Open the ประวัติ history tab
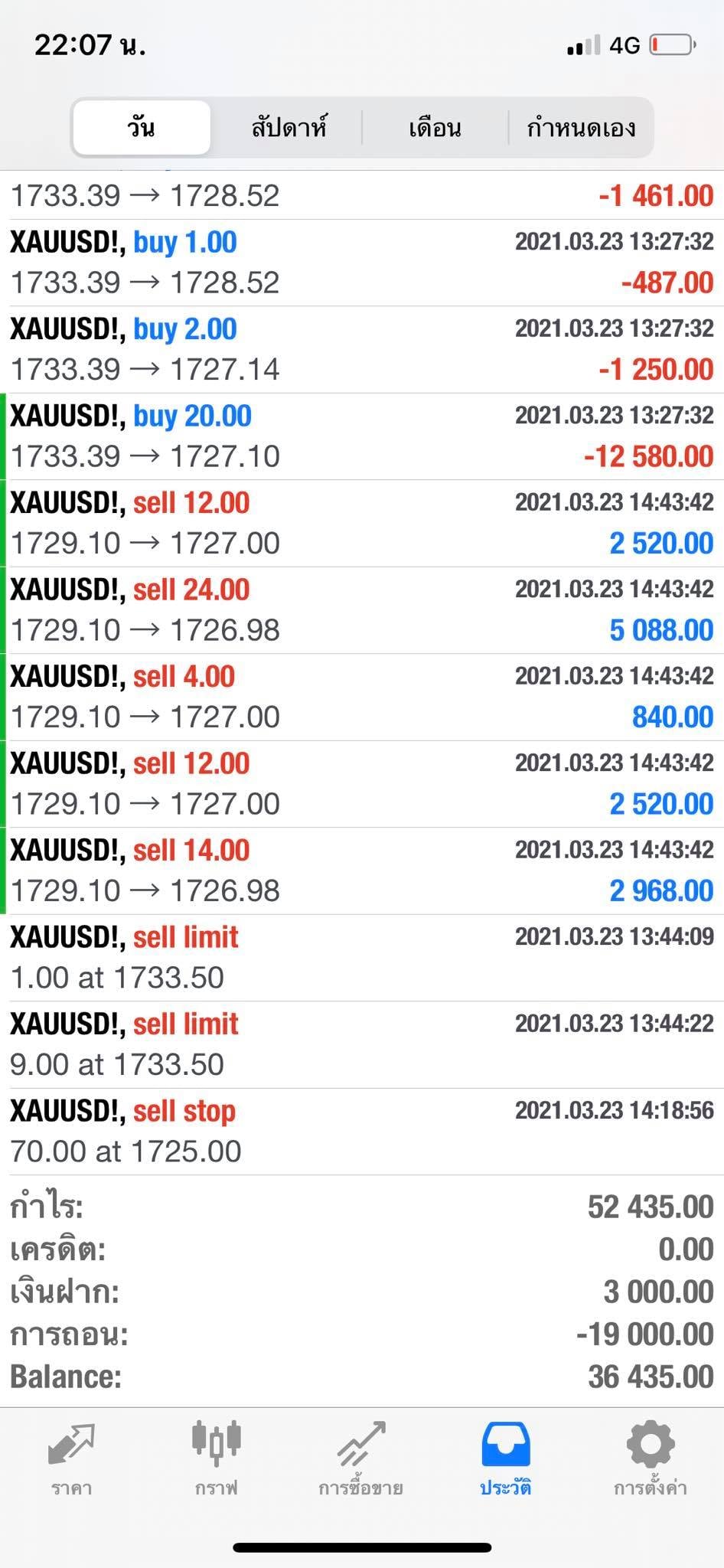 click(505, 1459)
